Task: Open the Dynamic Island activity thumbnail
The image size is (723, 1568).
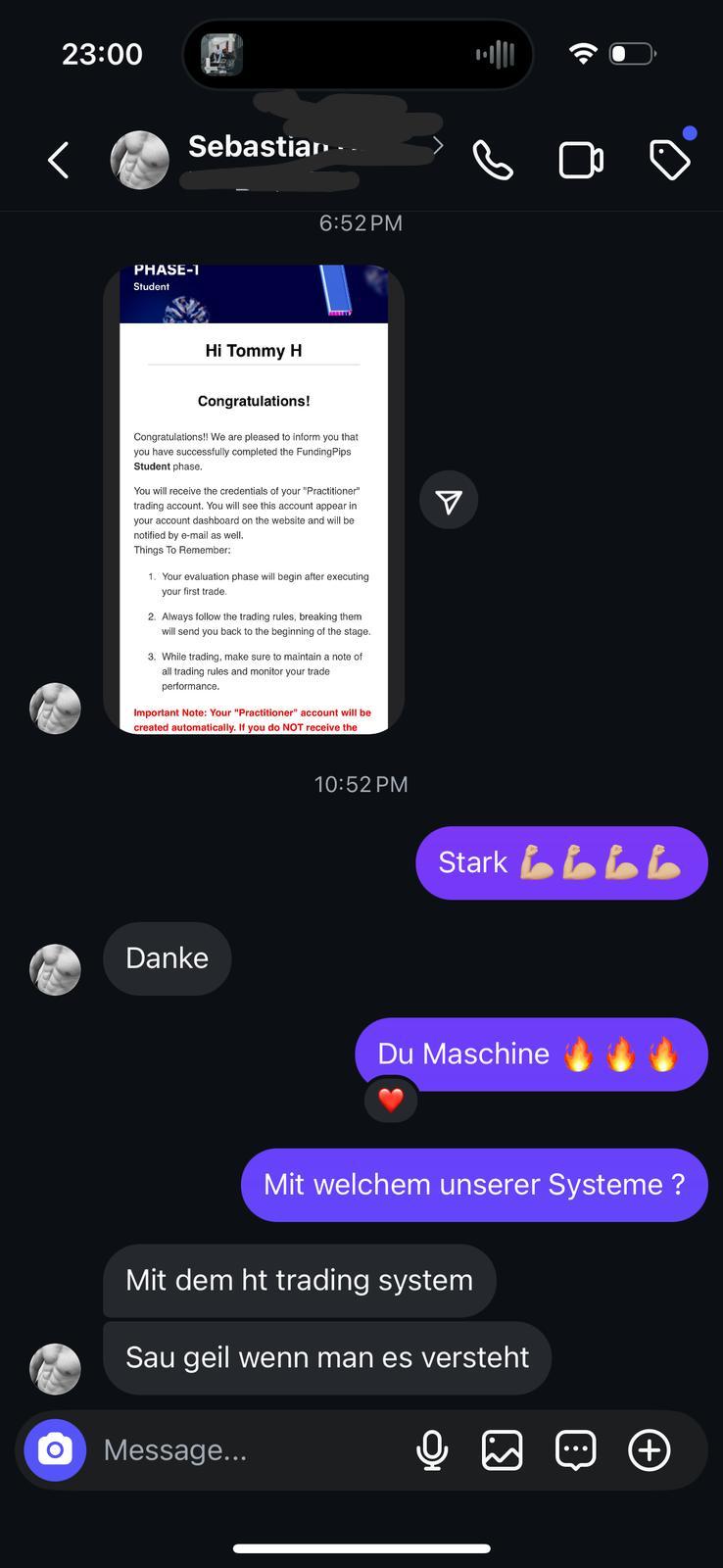Action: tap(221, 54)
